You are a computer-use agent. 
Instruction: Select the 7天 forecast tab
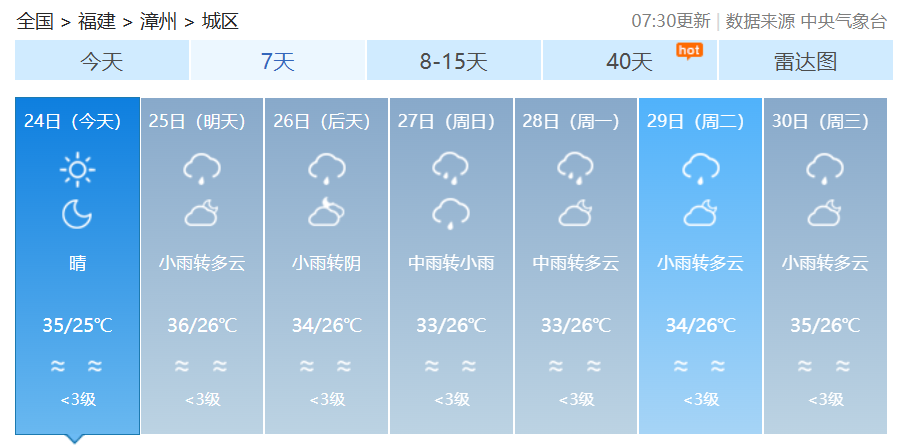click(x=278, y=61)
